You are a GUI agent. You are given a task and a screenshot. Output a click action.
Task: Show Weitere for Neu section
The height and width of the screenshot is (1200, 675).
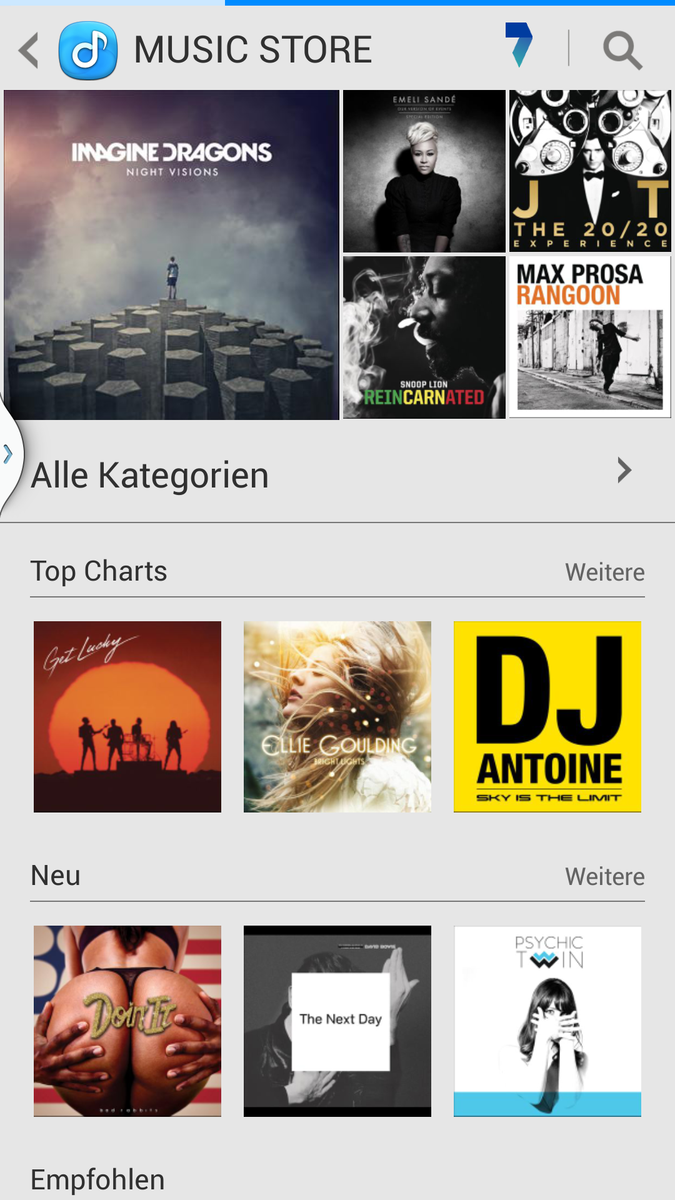tap(604, 876)
